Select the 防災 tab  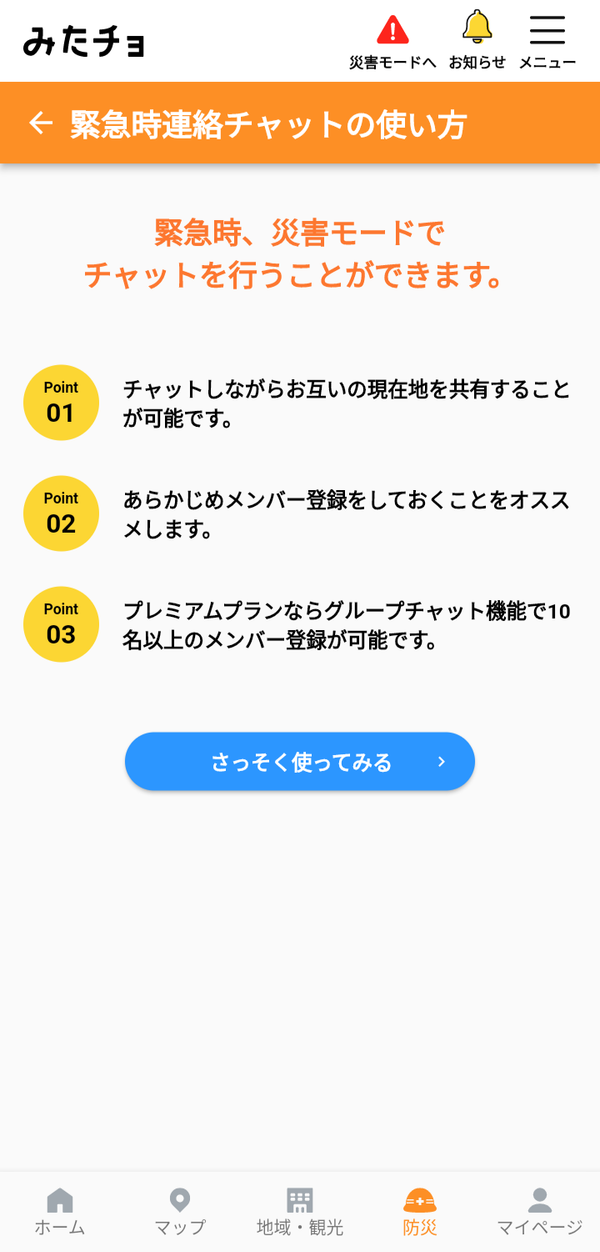point(420,1212)
